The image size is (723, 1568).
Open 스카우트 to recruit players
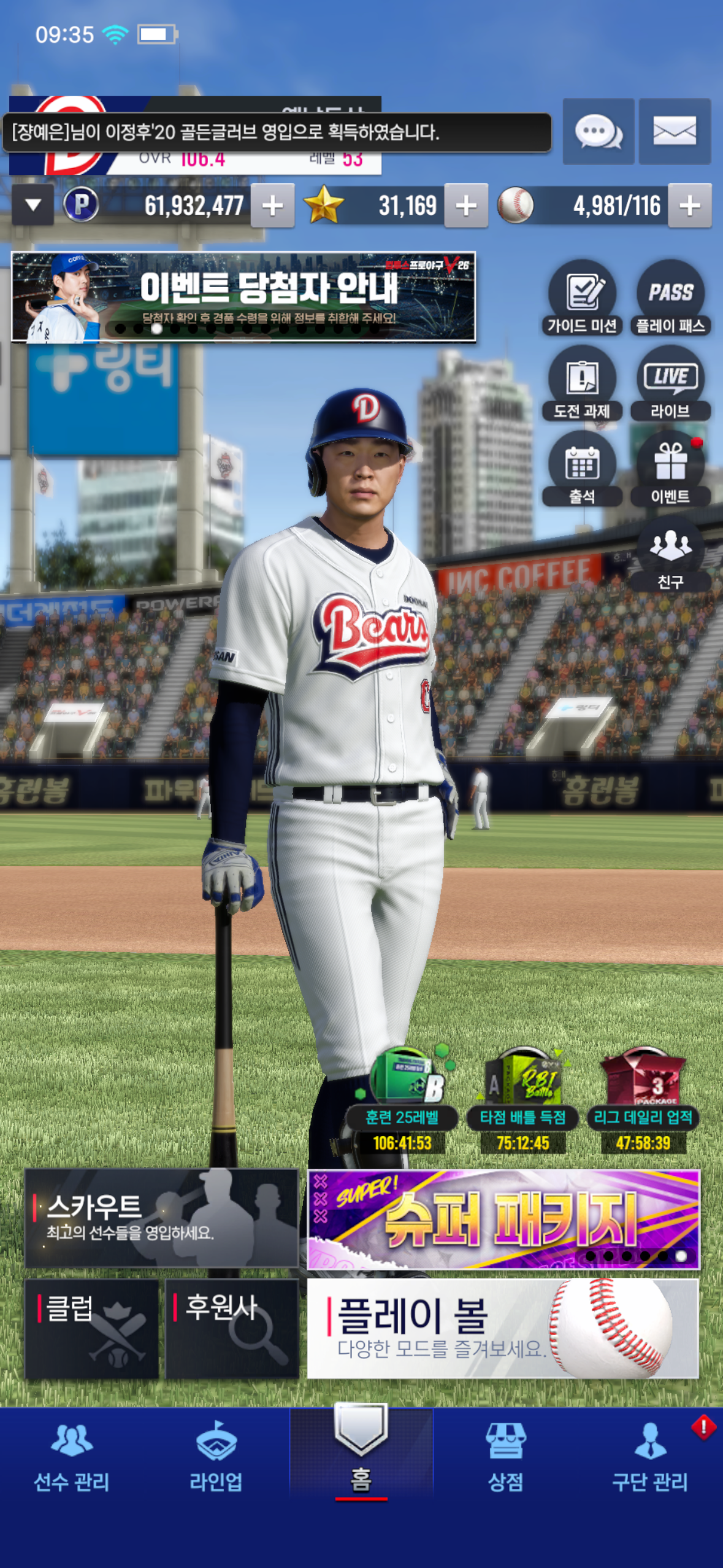coord(161,1218)
